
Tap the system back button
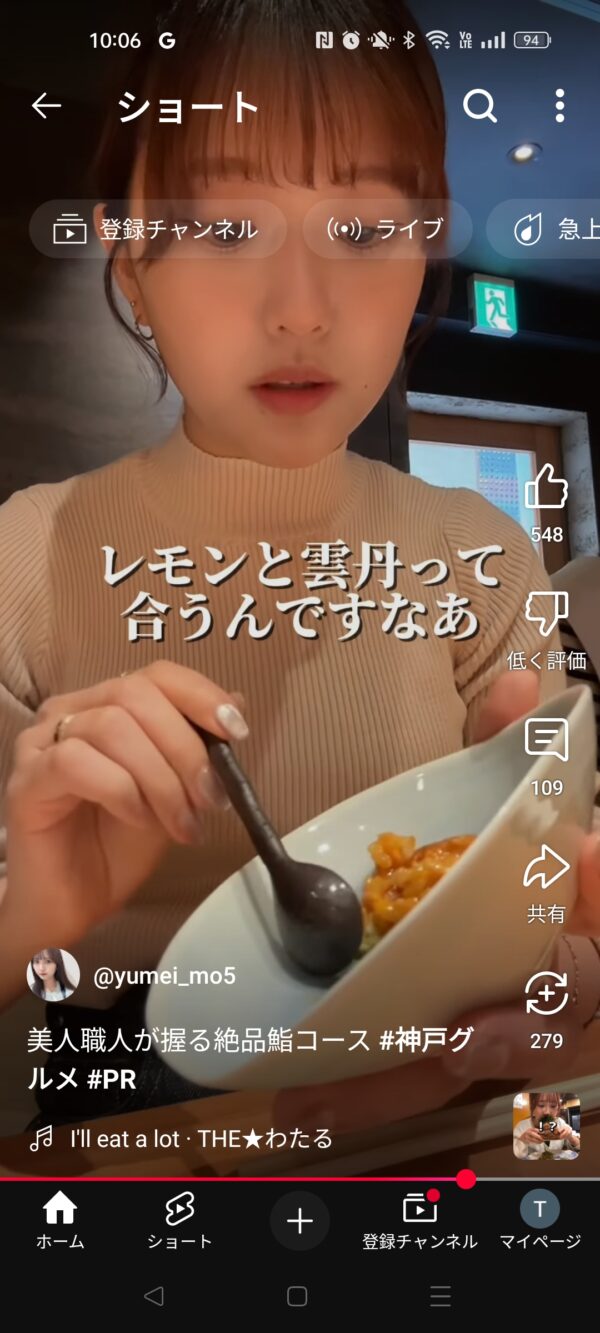(153, 1297)
